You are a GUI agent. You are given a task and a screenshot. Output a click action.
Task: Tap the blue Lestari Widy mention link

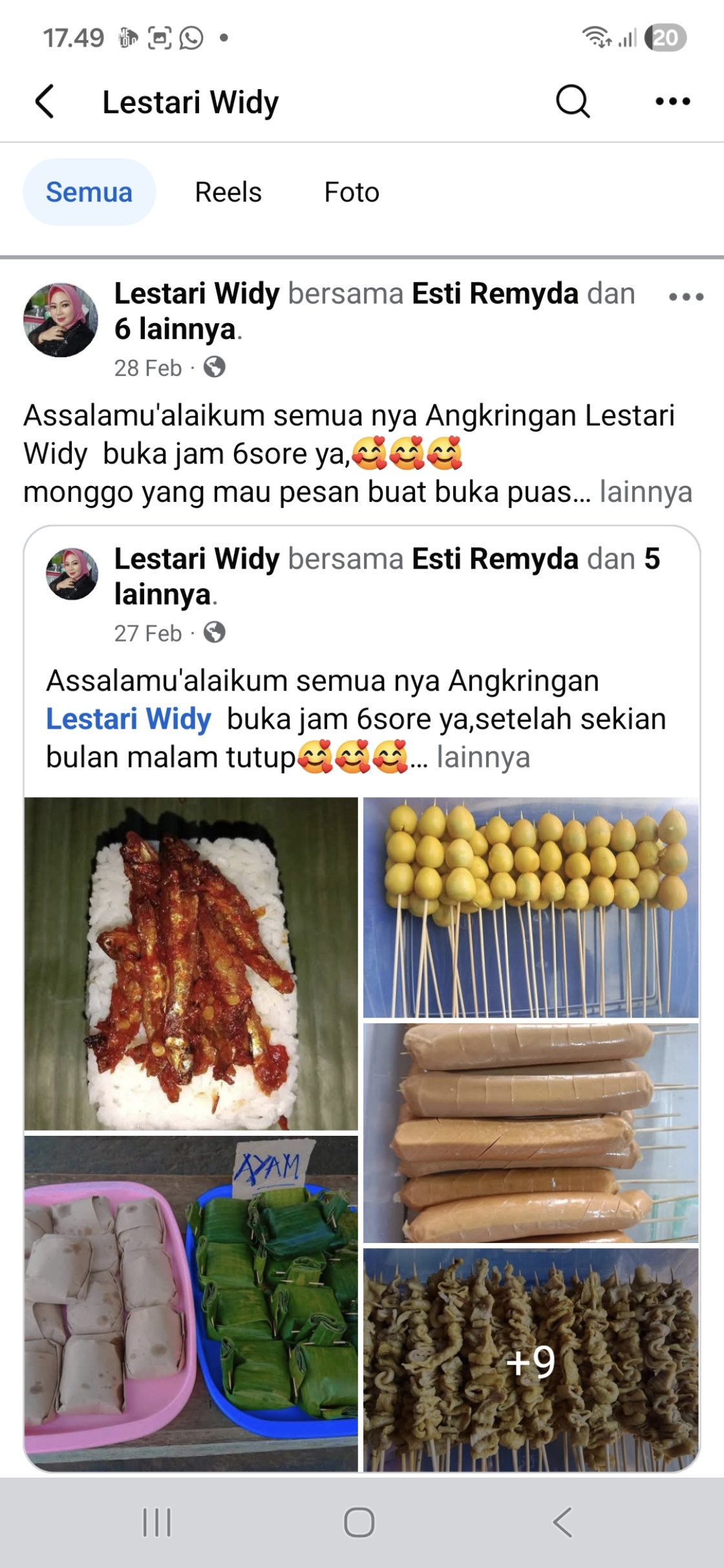click(x=129, y=719)
